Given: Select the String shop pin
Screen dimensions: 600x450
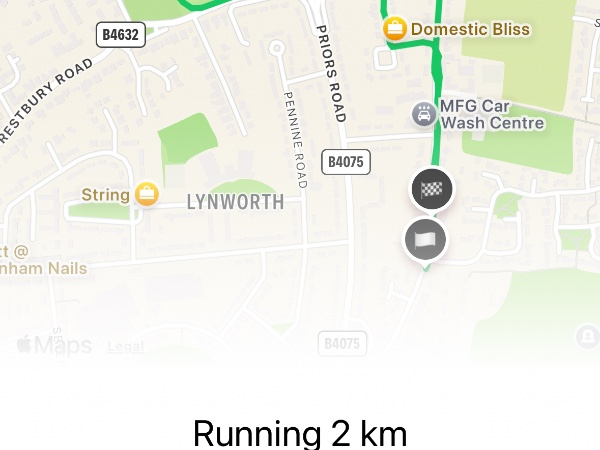Looking at the screenshot, I should [x=147, y=194].
